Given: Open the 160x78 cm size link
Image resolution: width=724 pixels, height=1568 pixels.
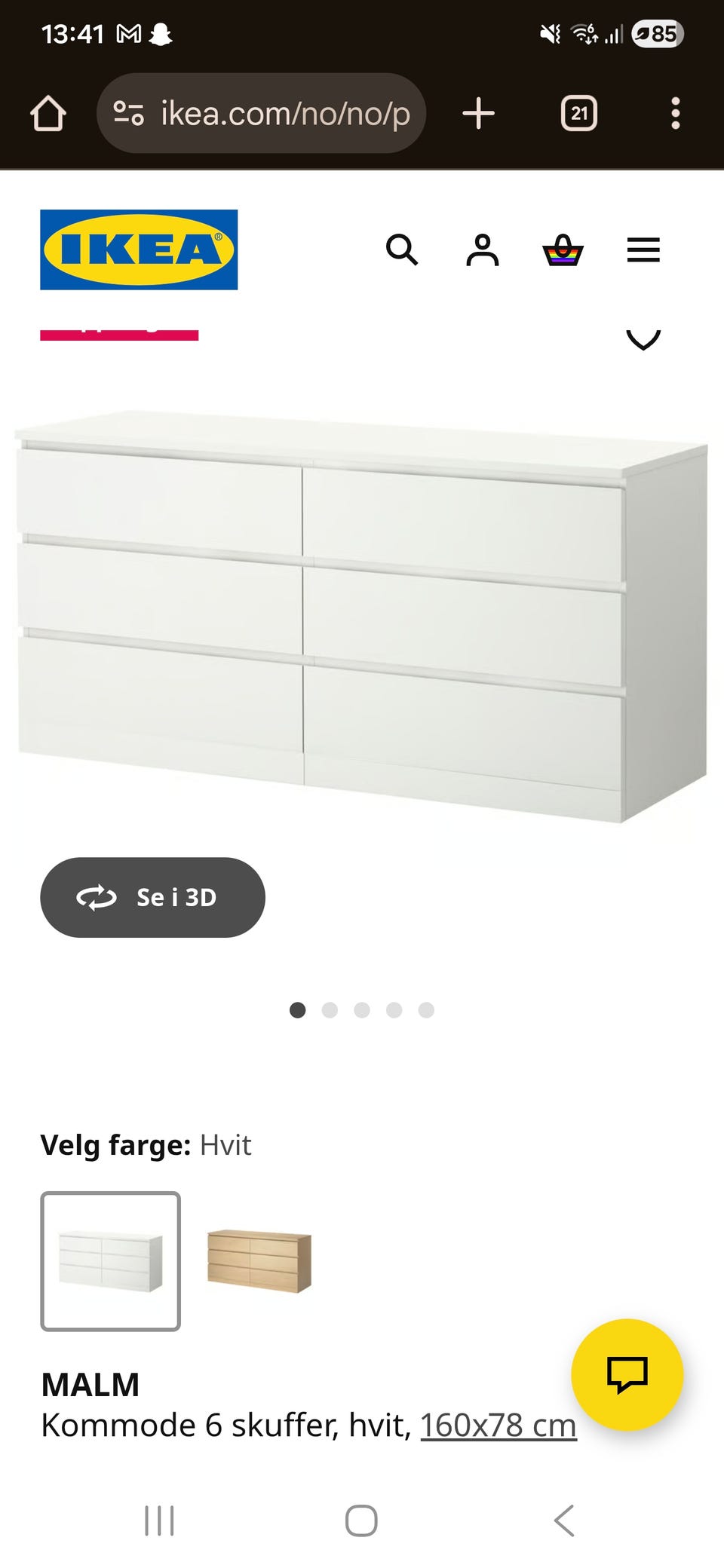Looking at the screenshot, I should 499,1425.
